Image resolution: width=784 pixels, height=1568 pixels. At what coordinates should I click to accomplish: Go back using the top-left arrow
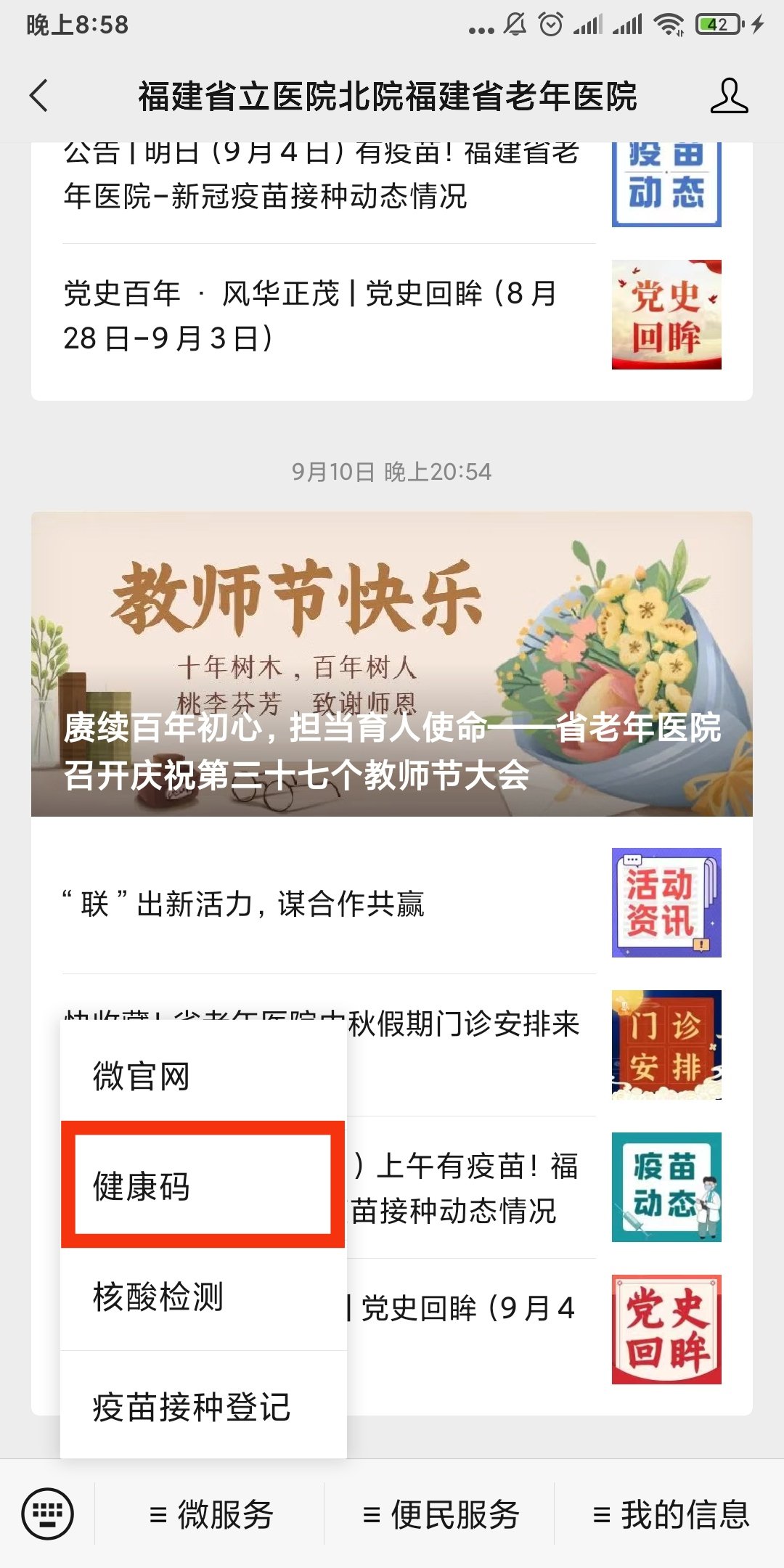click(x=39, y=96)
